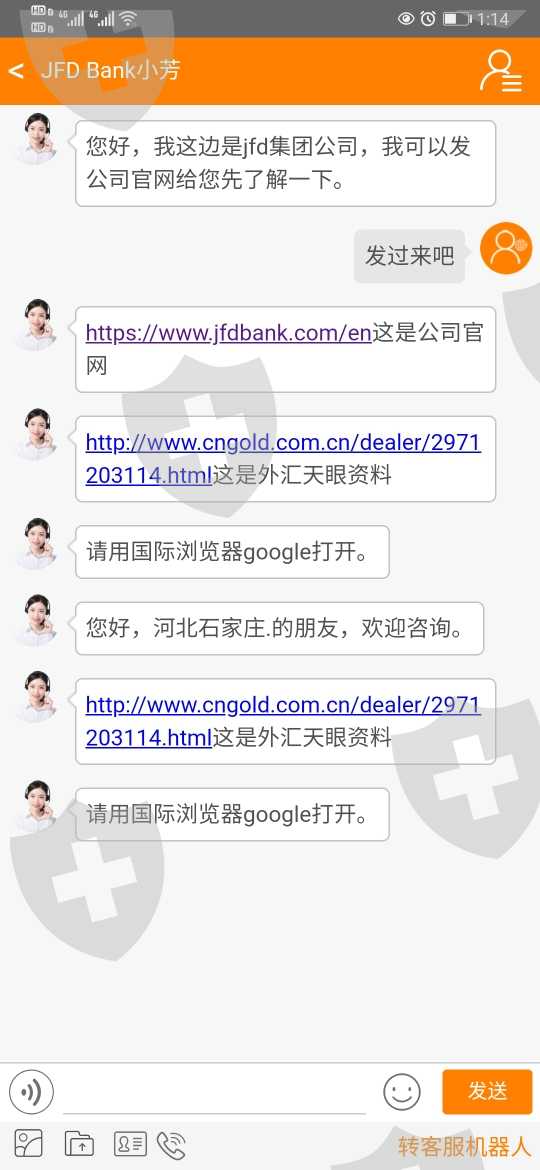The width and height of the screenshot is (540, 1170).
Task: Upload a file with the folder icon
Action: click(79, 1144)
